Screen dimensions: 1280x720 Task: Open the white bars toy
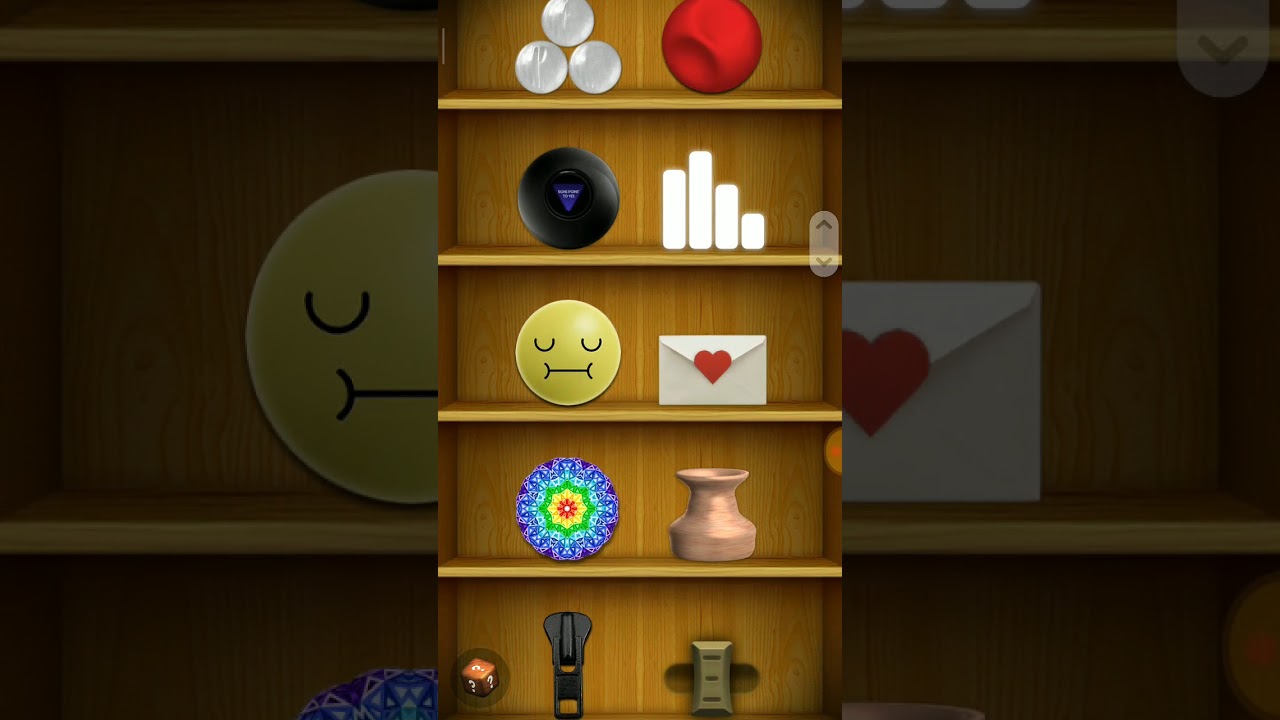tap(713, 203)
